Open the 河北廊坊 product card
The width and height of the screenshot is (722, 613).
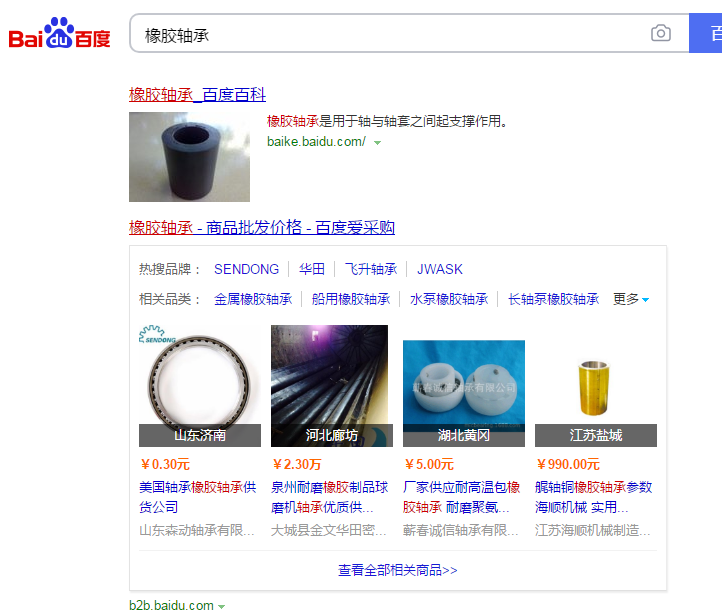331,385
